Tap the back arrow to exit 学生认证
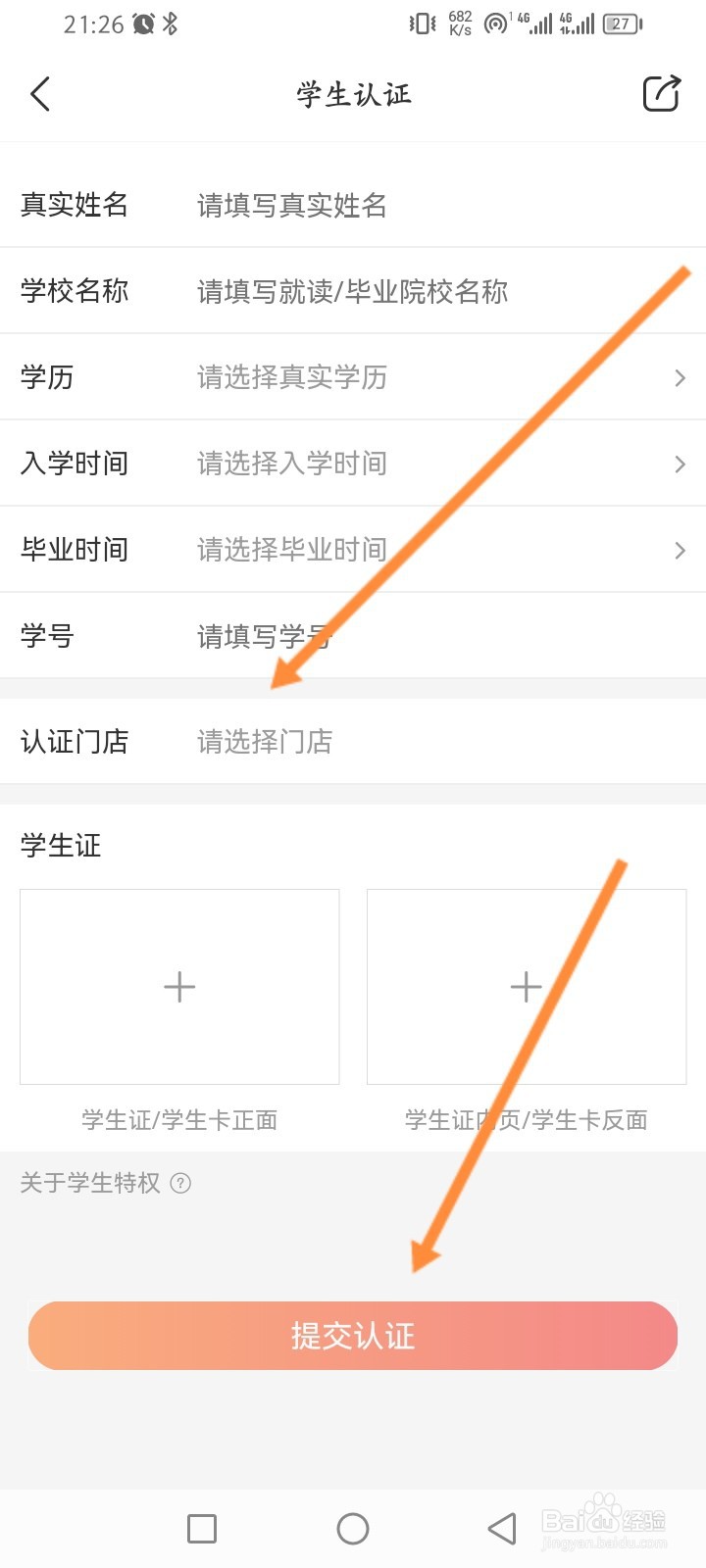This screenshot has width=706, height=1568. 39,94
